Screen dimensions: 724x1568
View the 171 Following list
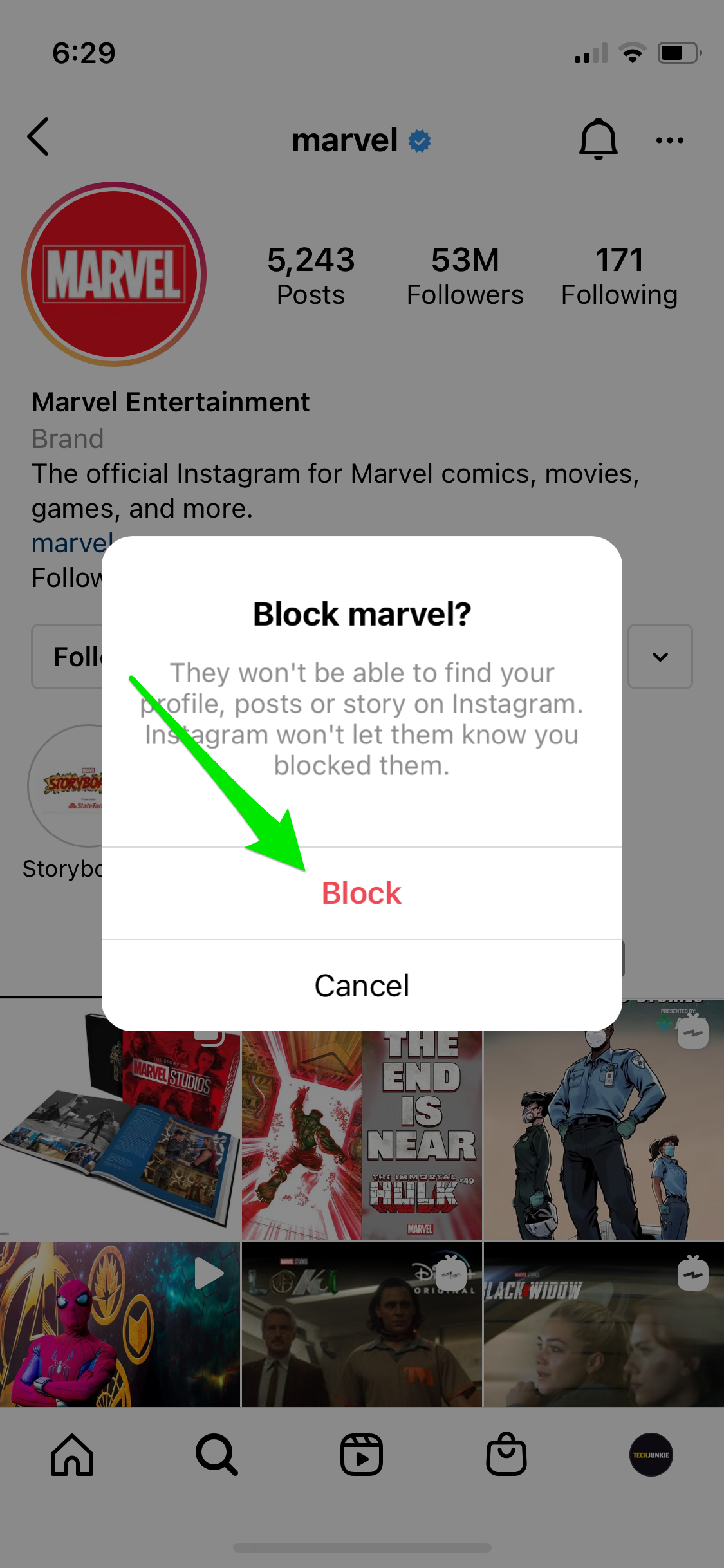(x=618, y=275)
